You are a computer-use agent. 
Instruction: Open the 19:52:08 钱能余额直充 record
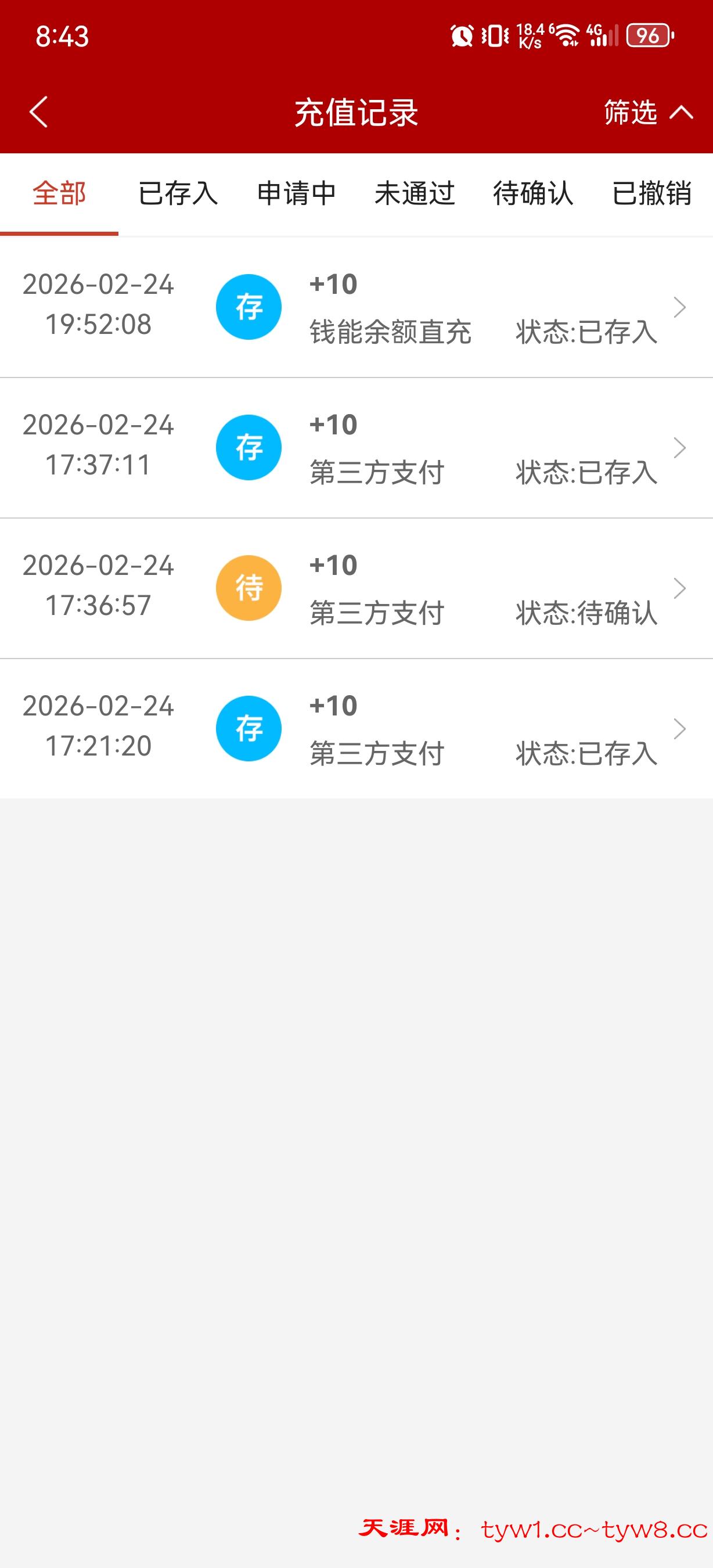click(356, 307)
